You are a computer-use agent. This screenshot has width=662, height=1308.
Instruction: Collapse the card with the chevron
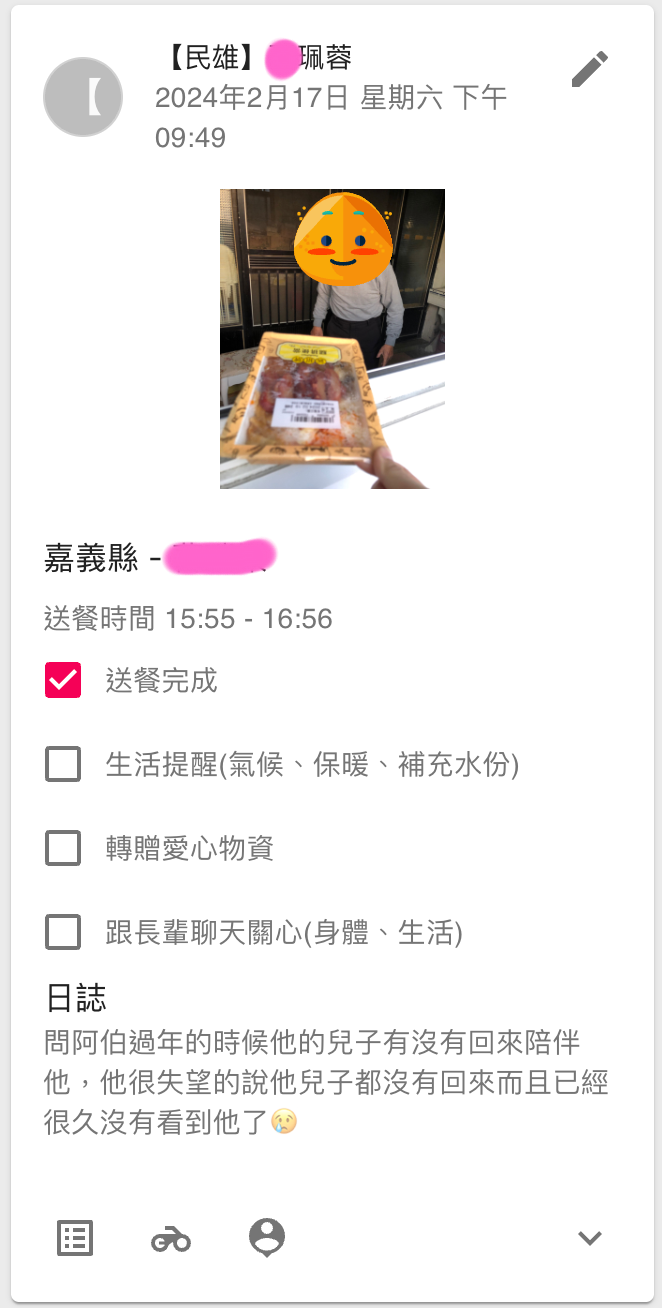click(590, 1238)
